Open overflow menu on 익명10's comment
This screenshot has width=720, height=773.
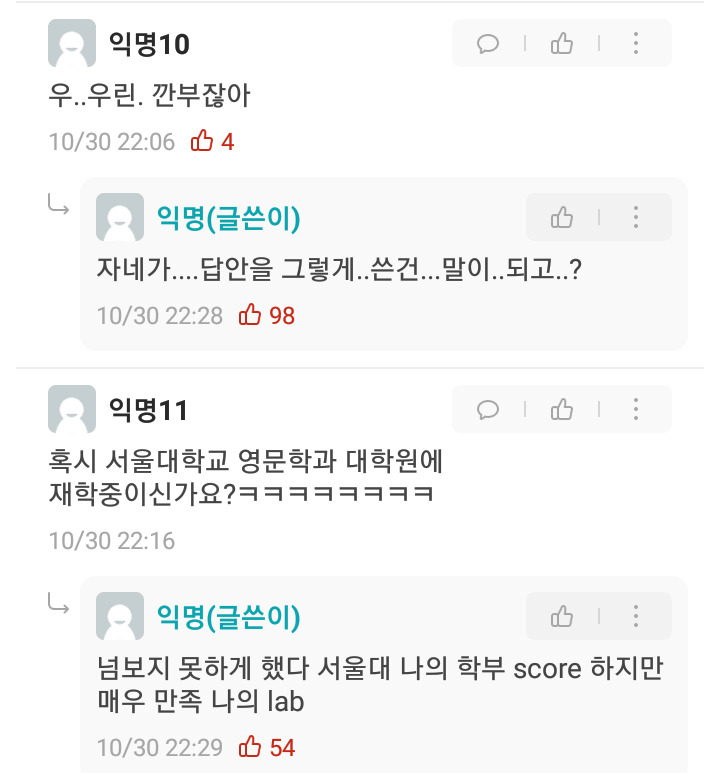tap(636, 43)
